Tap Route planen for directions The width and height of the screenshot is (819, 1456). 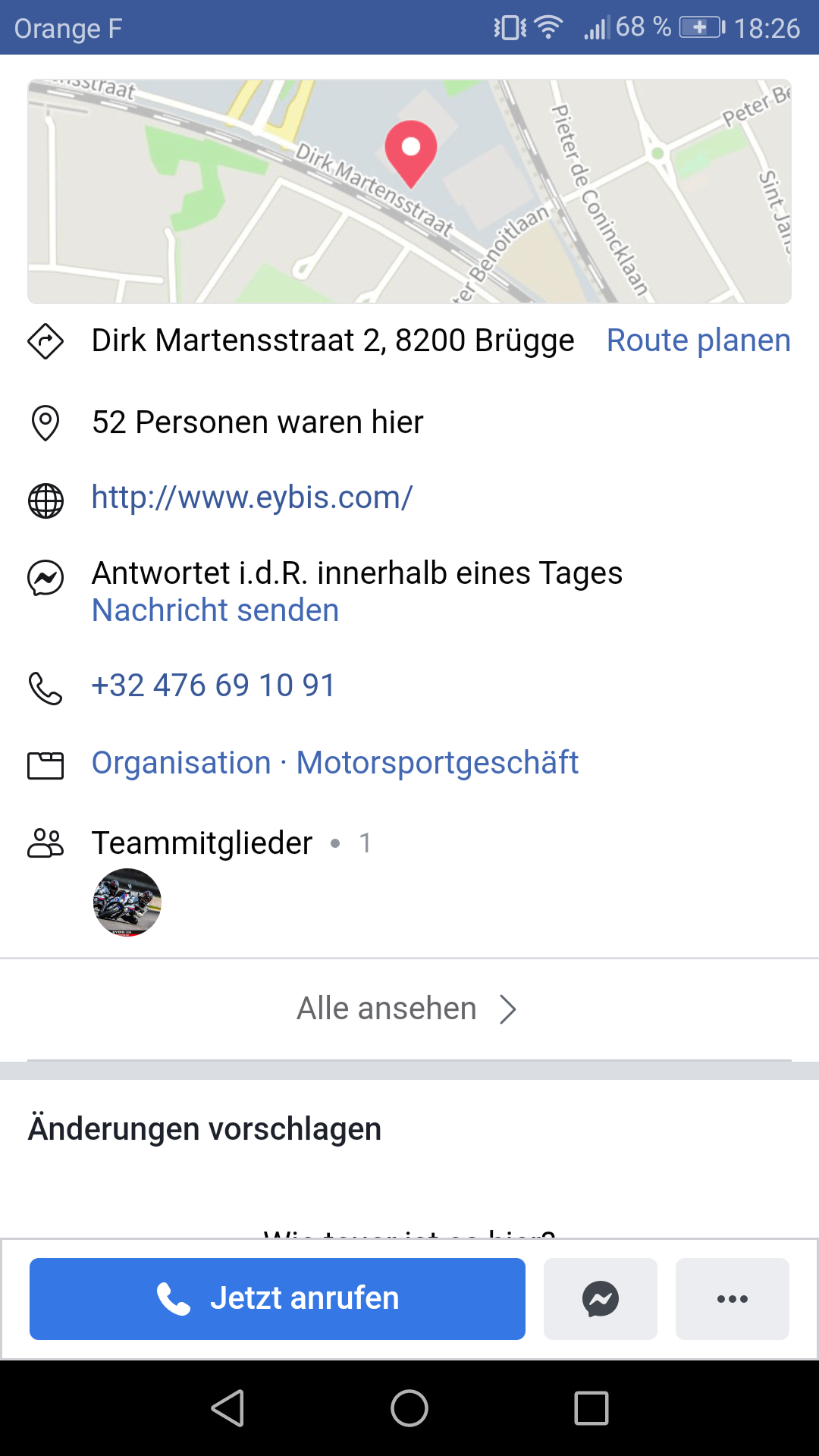click(x=698, y=340)
